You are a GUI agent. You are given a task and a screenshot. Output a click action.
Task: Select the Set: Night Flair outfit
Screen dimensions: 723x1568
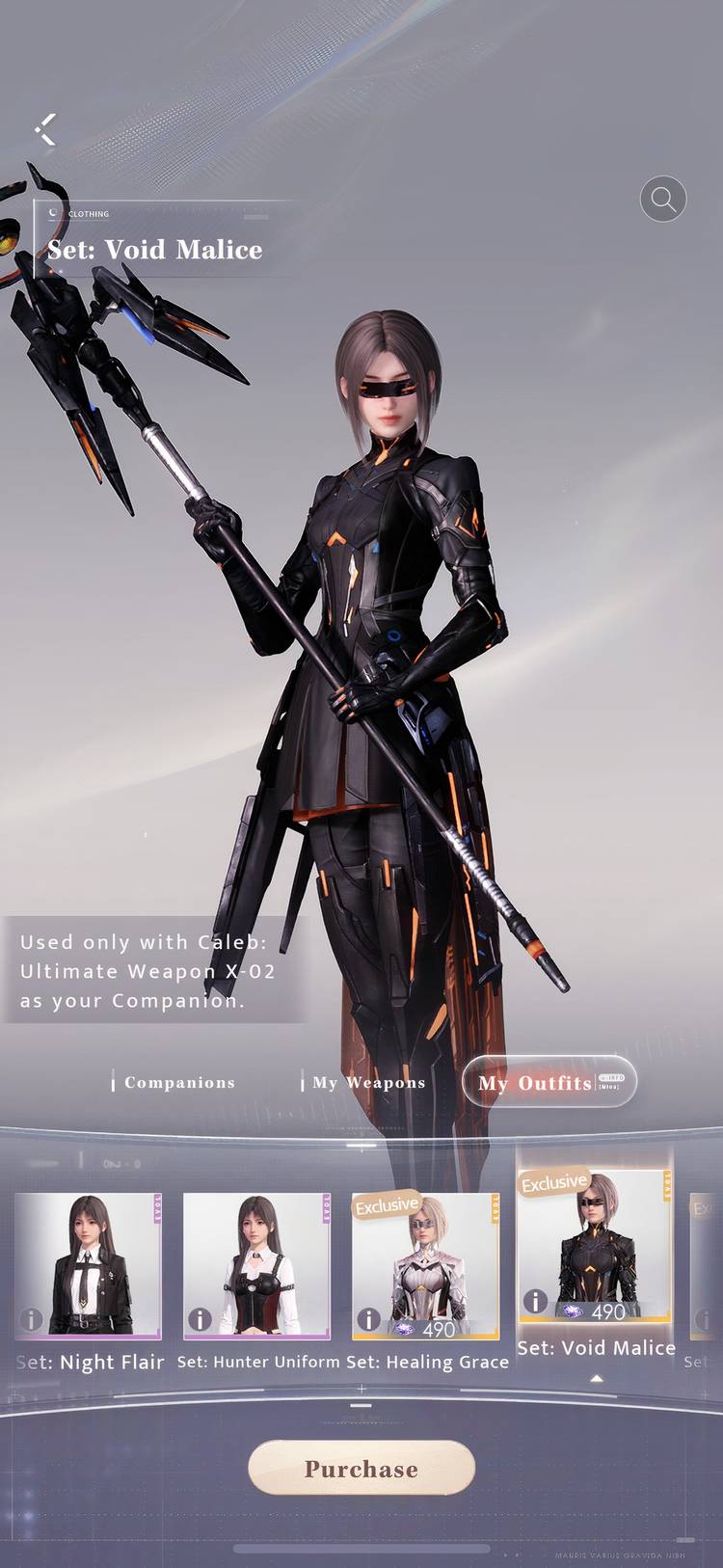coord(88,1265)
